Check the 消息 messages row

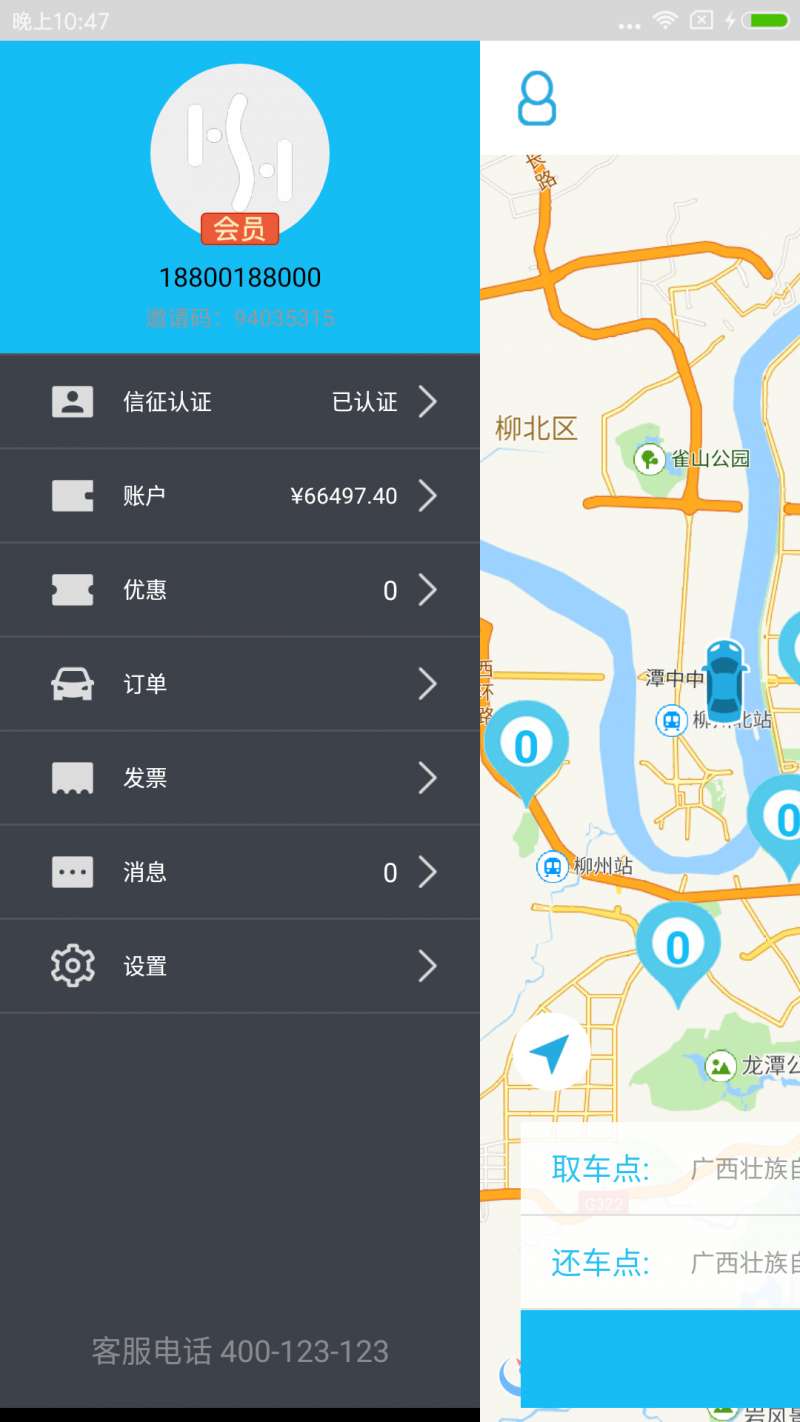pyautogui.click(x=240, y=872)
